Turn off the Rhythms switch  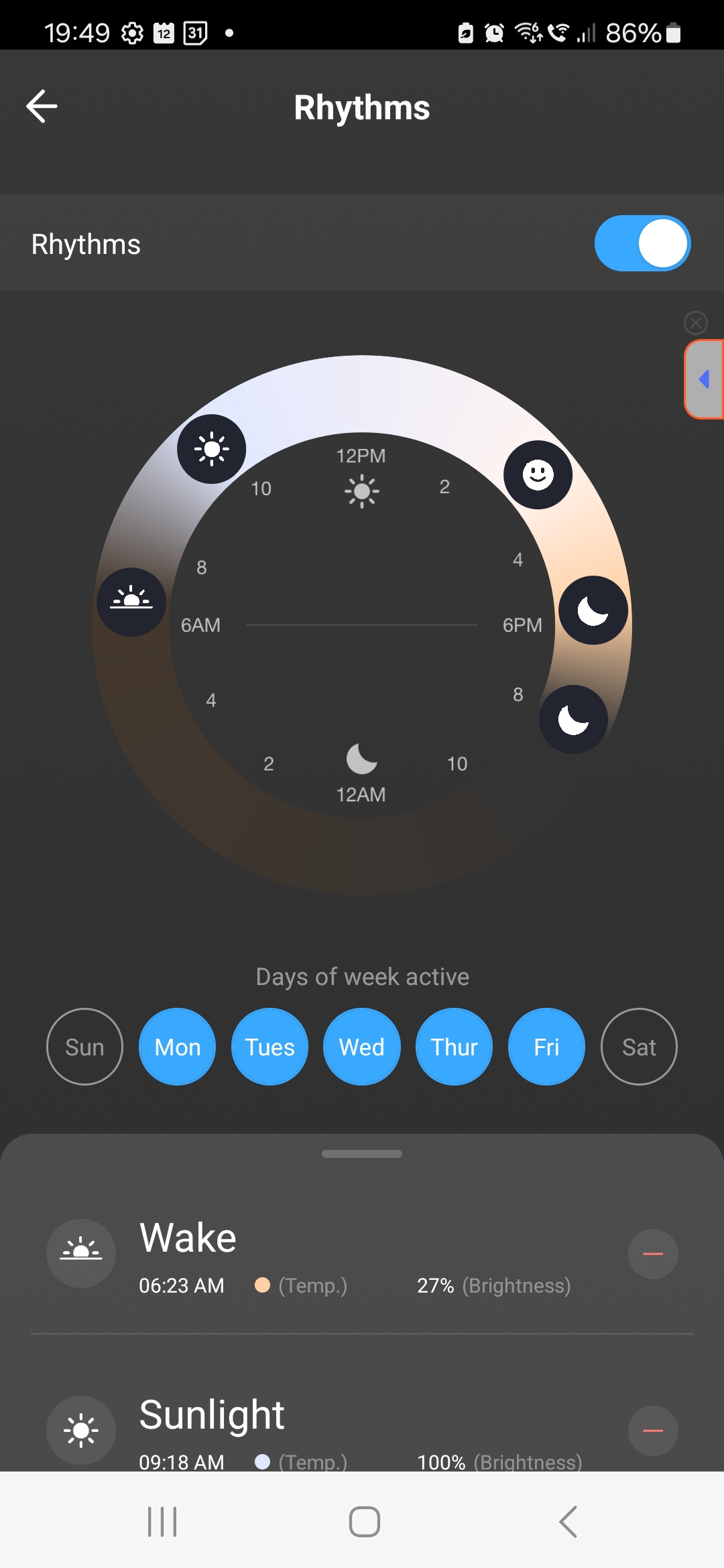pos(642,243)
